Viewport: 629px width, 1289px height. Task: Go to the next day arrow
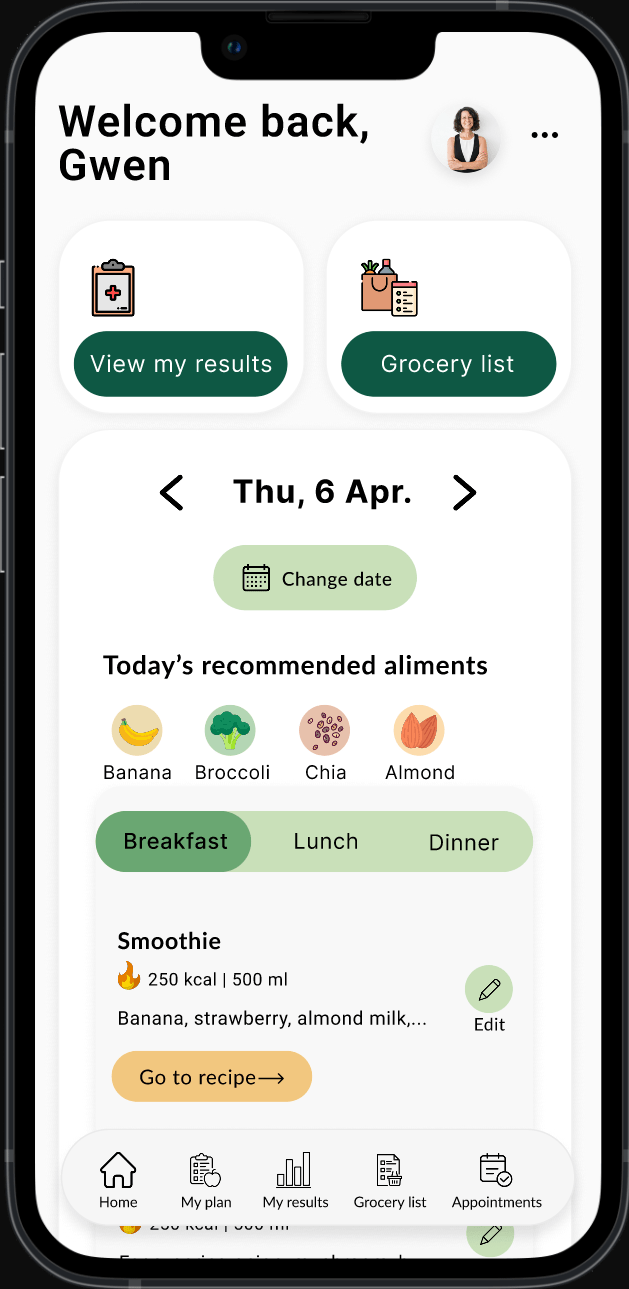(464, 493)
